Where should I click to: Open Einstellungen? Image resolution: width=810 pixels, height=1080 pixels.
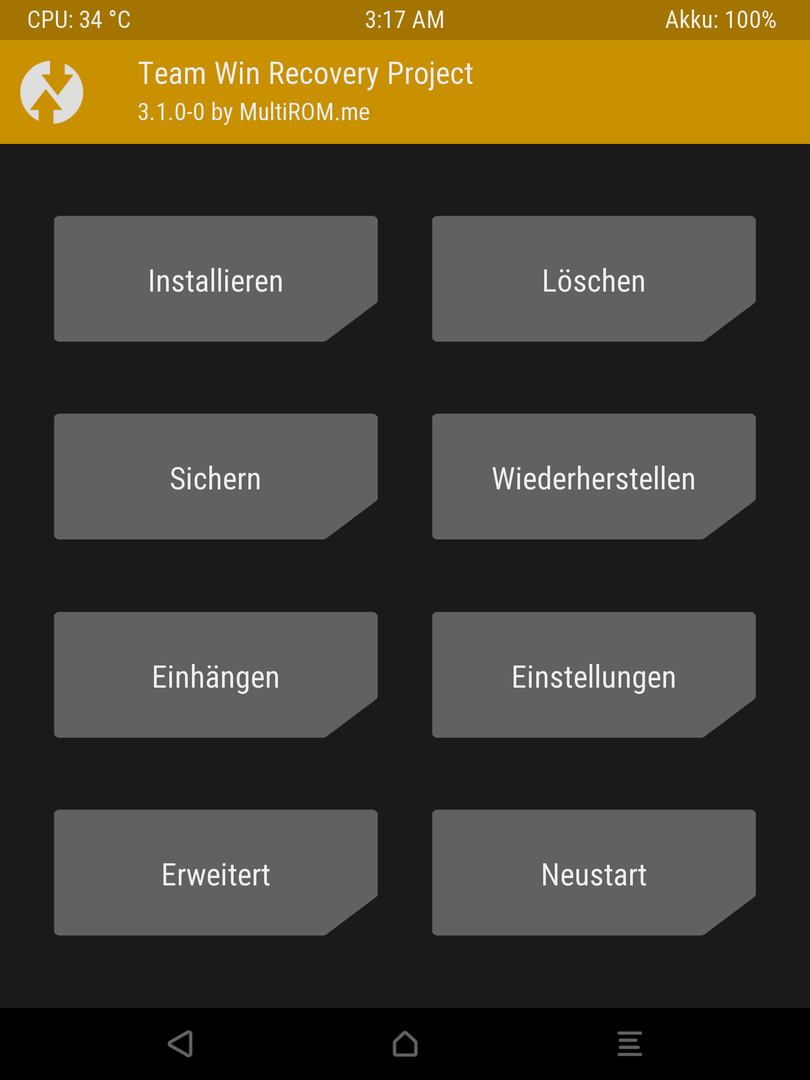pyautogui.click(x=593, y=675)
